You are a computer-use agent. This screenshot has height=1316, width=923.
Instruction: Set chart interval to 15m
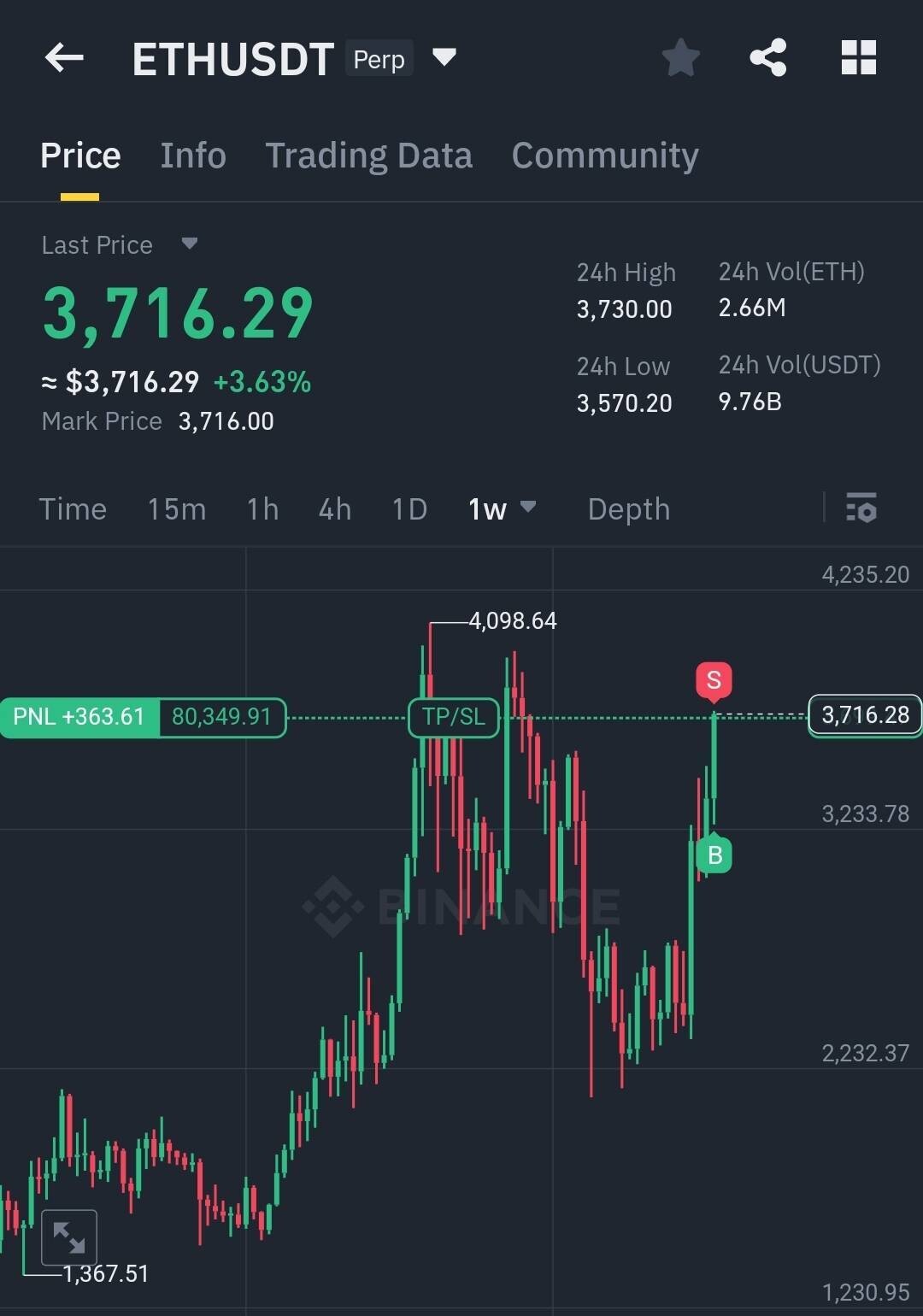click(x=176, y=509)
